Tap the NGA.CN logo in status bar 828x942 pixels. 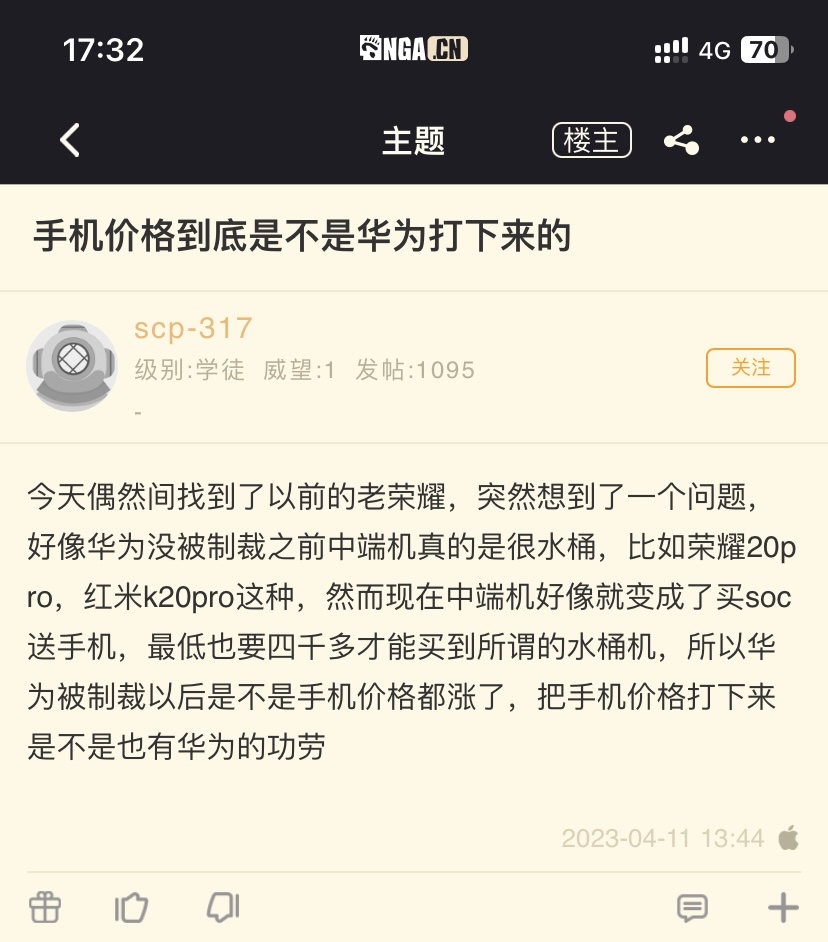click(414, 49)
